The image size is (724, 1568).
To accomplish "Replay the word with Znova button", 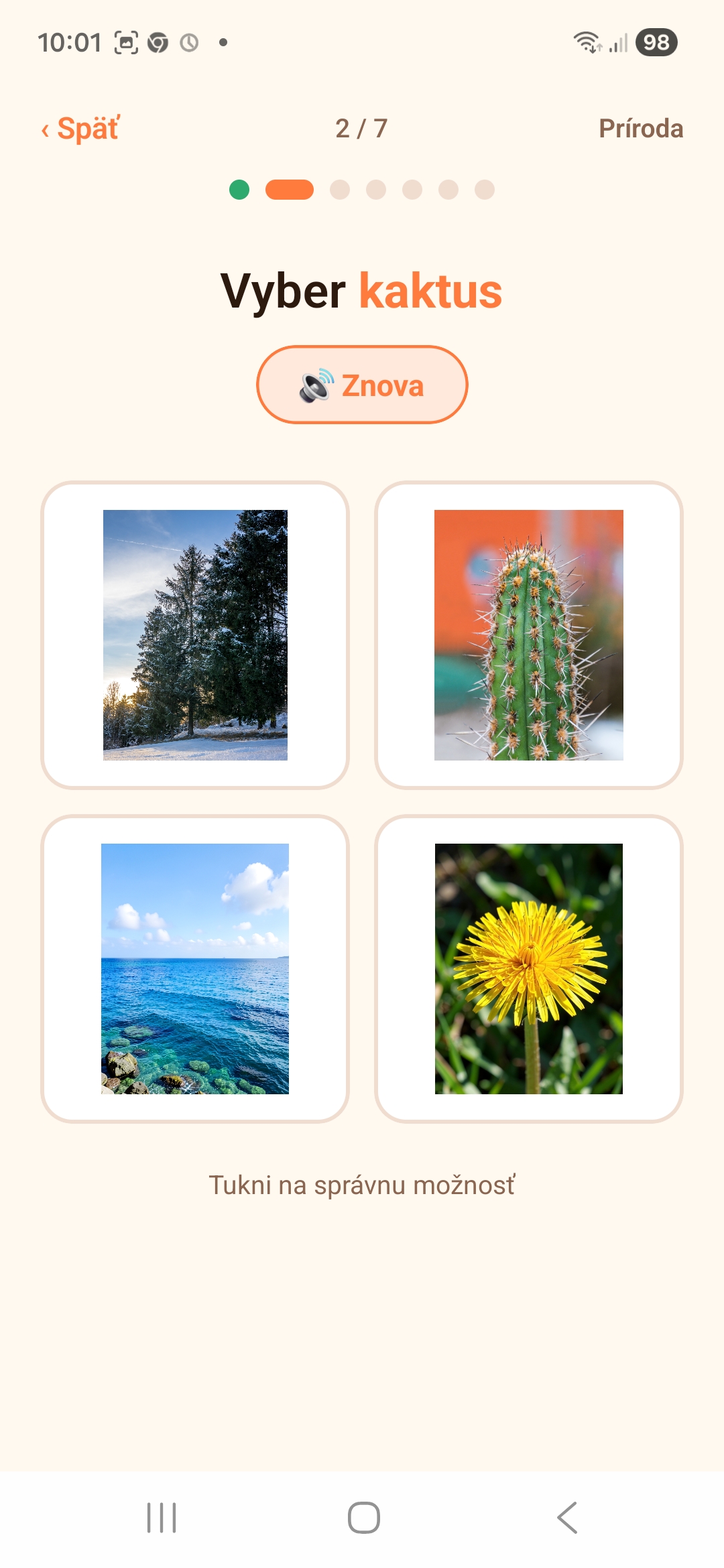I will click(x=362, y=385).
